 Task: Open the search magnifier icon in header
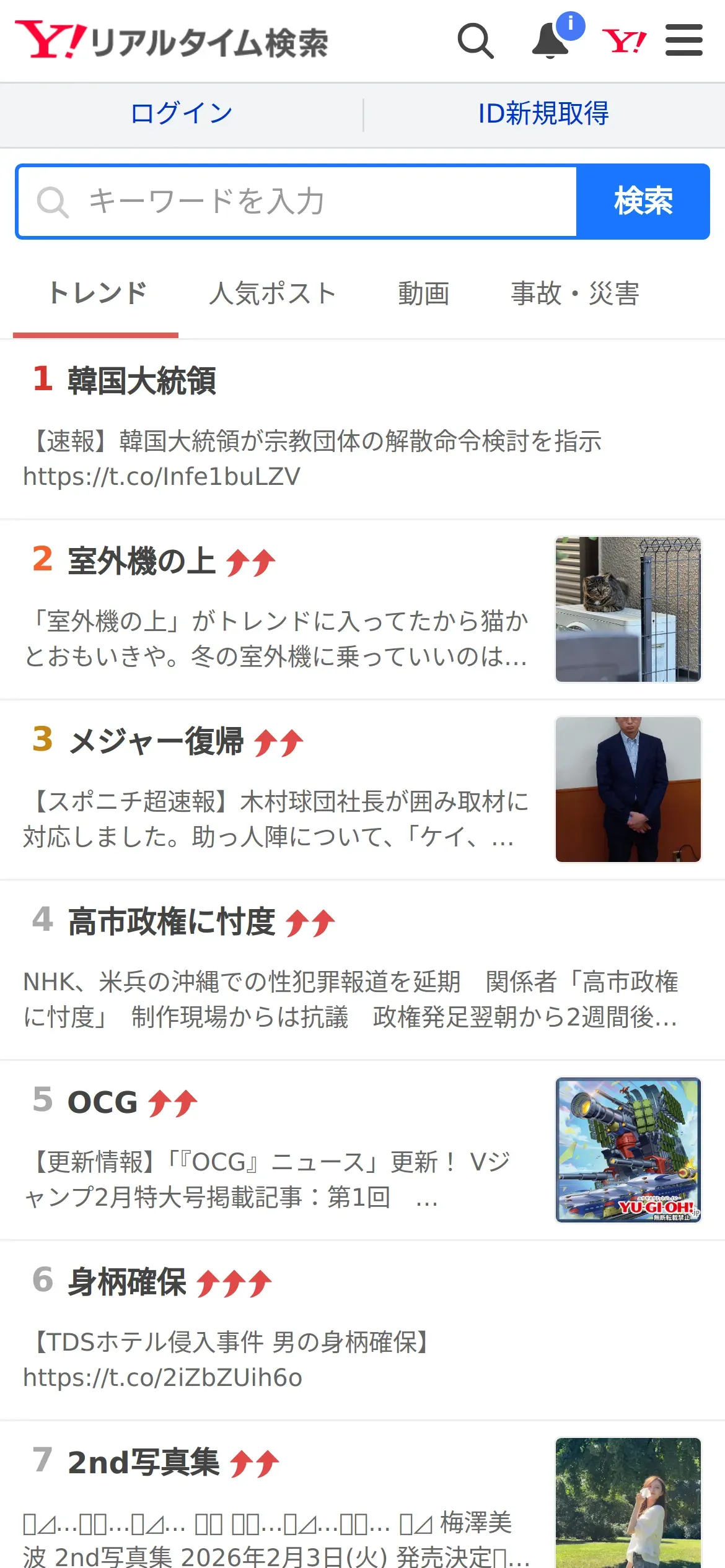click(x=475, y=41)
